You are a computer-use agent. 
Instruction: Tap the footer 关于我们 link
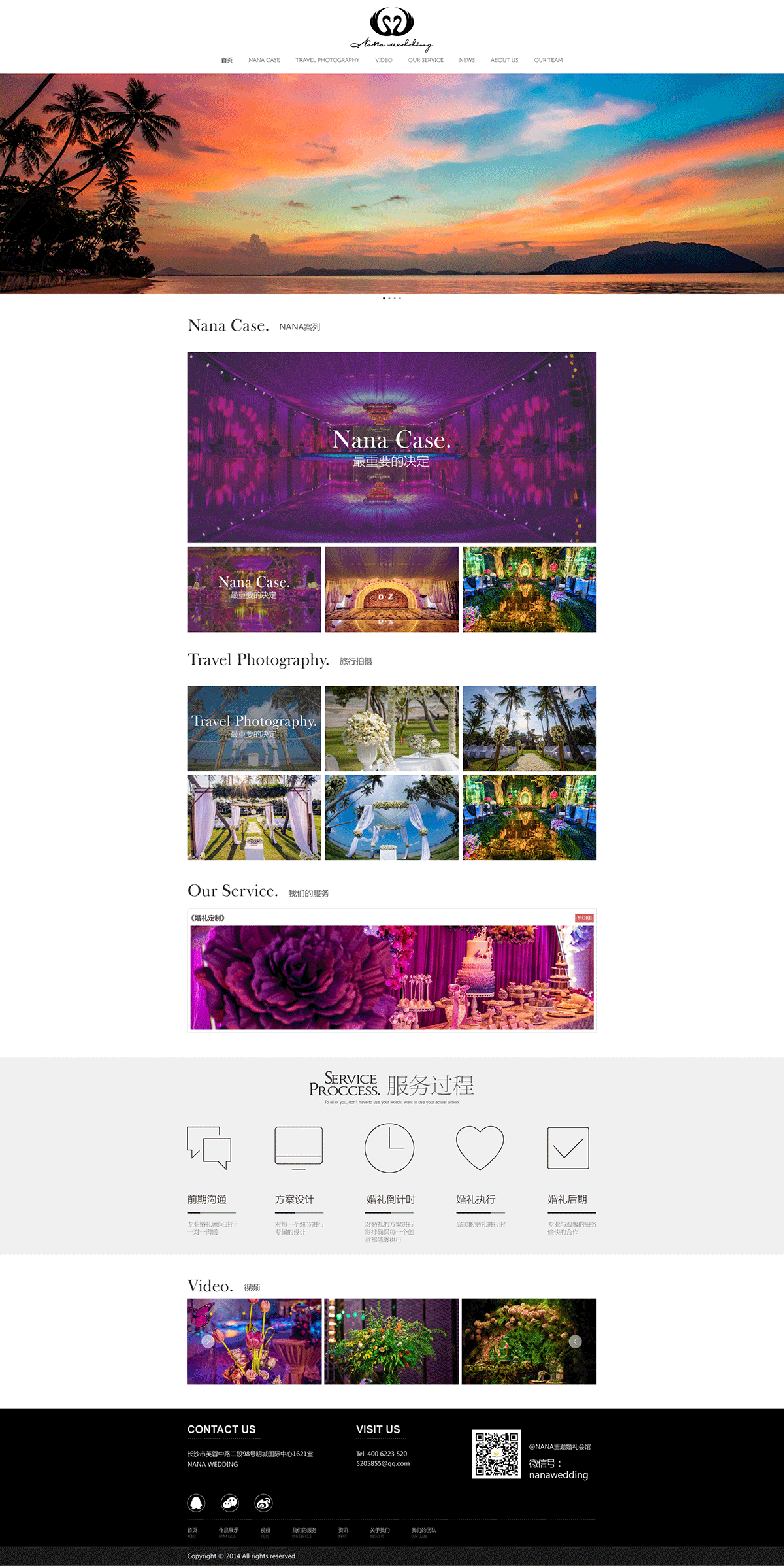click(x=379, y=1530)
